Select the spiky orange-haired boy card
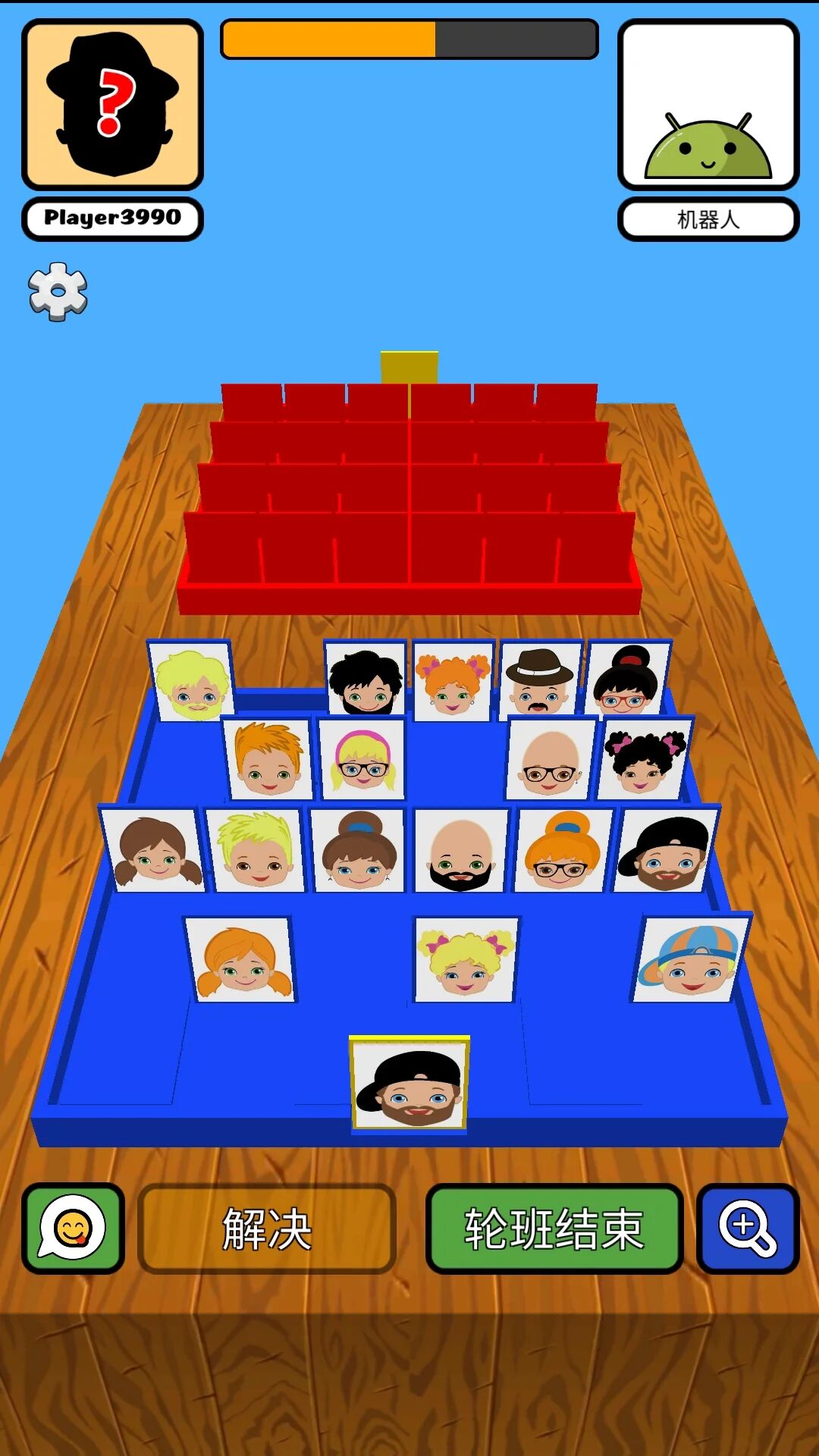The height and width of the screenshot is (1456, 819). (268, 760)
